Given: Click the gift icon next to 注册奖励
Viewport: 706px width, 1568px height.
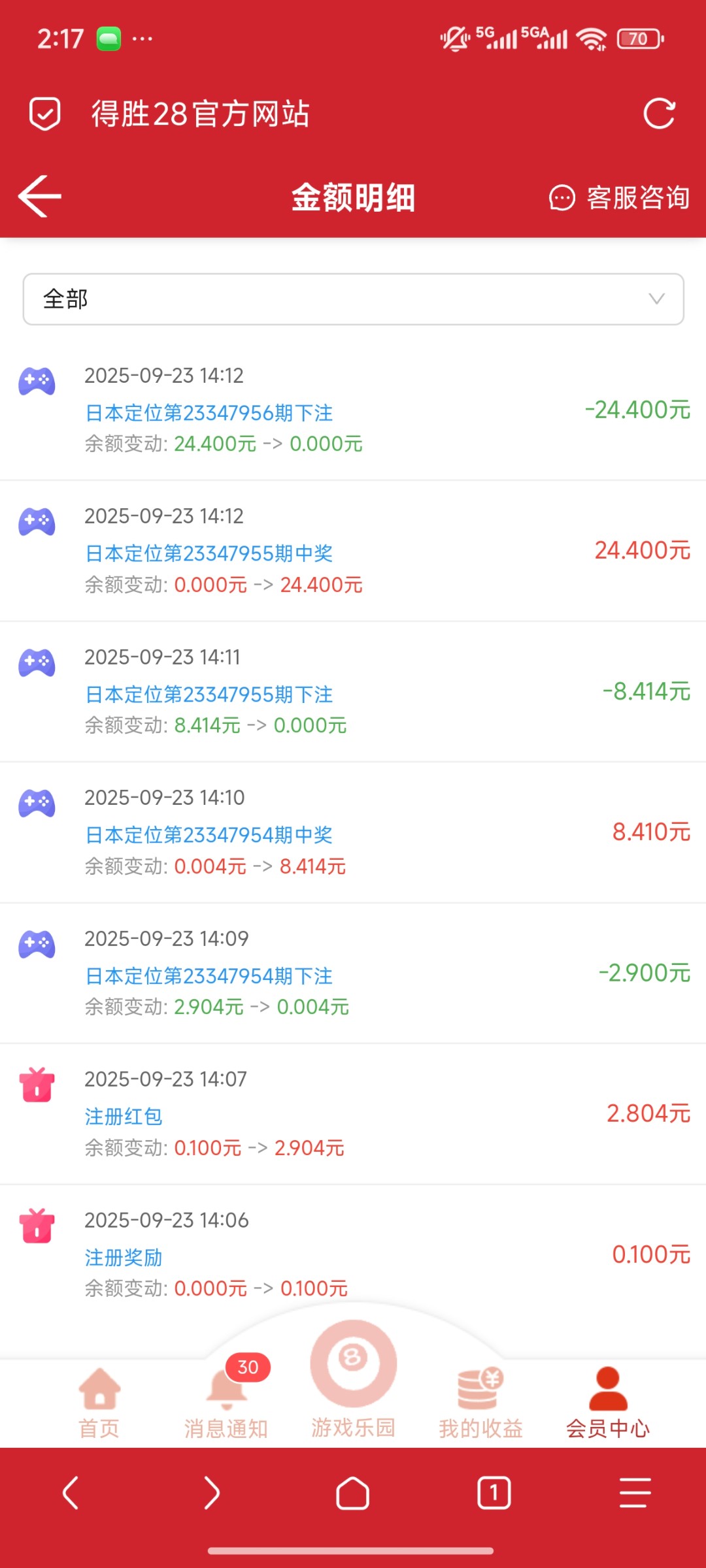Looking at the screenshot, I should pos(37,1227).
